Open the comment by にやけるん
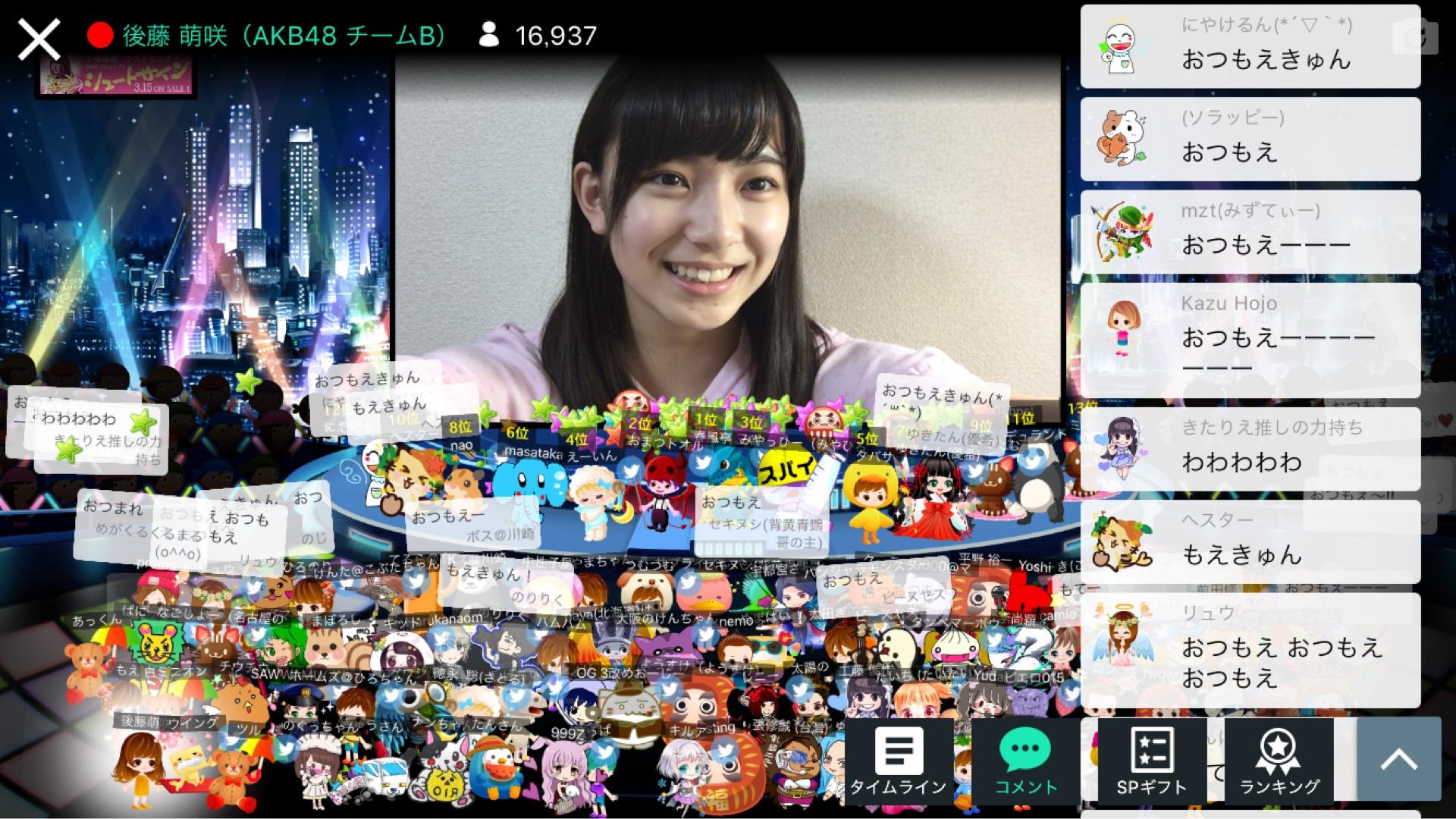The width and height of the screenshot is (1456, 819). (1250, 47)
